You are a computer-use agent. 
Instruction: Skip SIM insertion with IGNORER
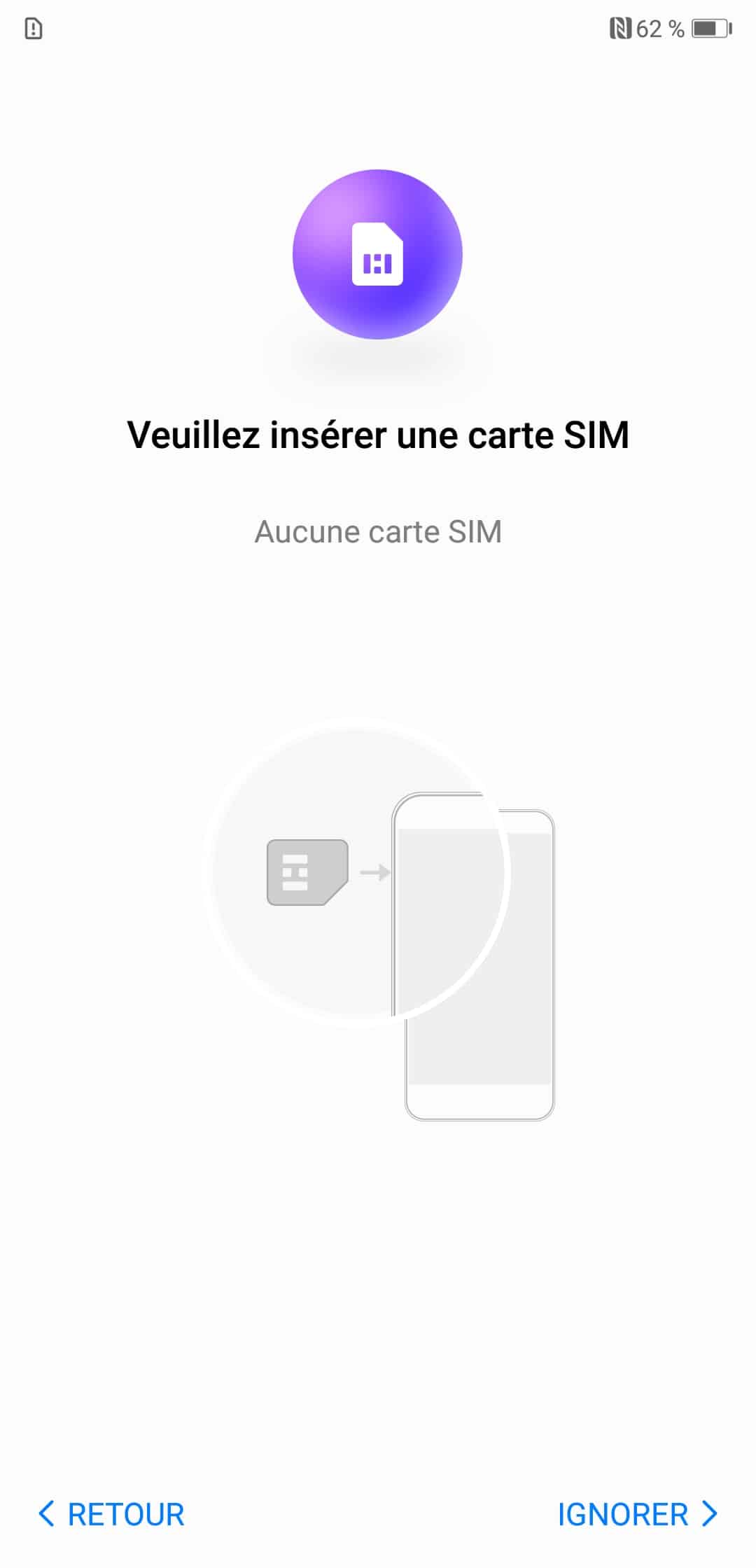638,1514
